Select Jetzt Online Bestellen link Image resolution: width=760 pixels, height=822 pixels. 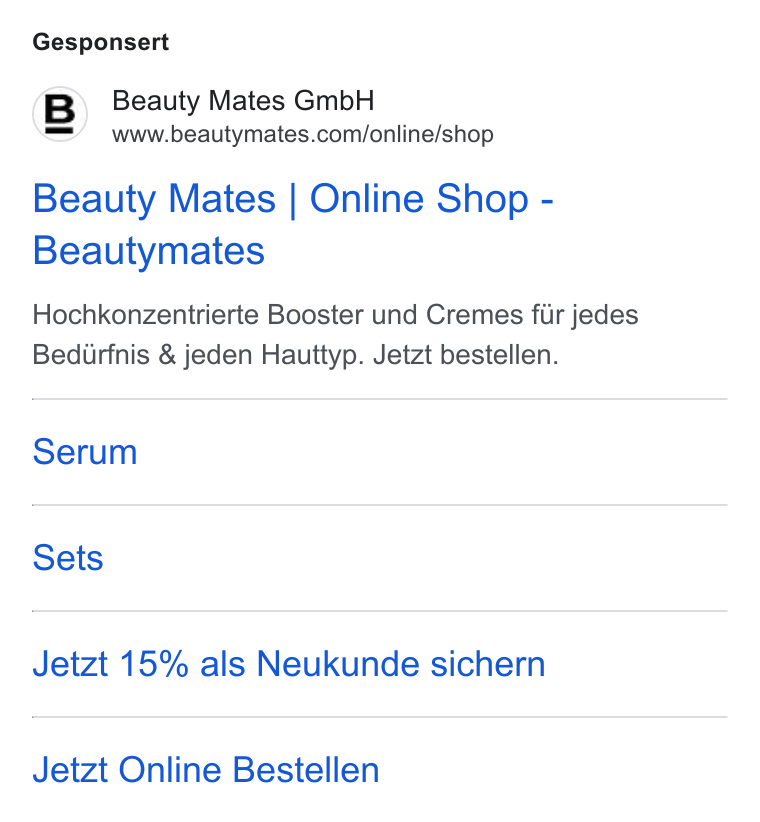206,770
